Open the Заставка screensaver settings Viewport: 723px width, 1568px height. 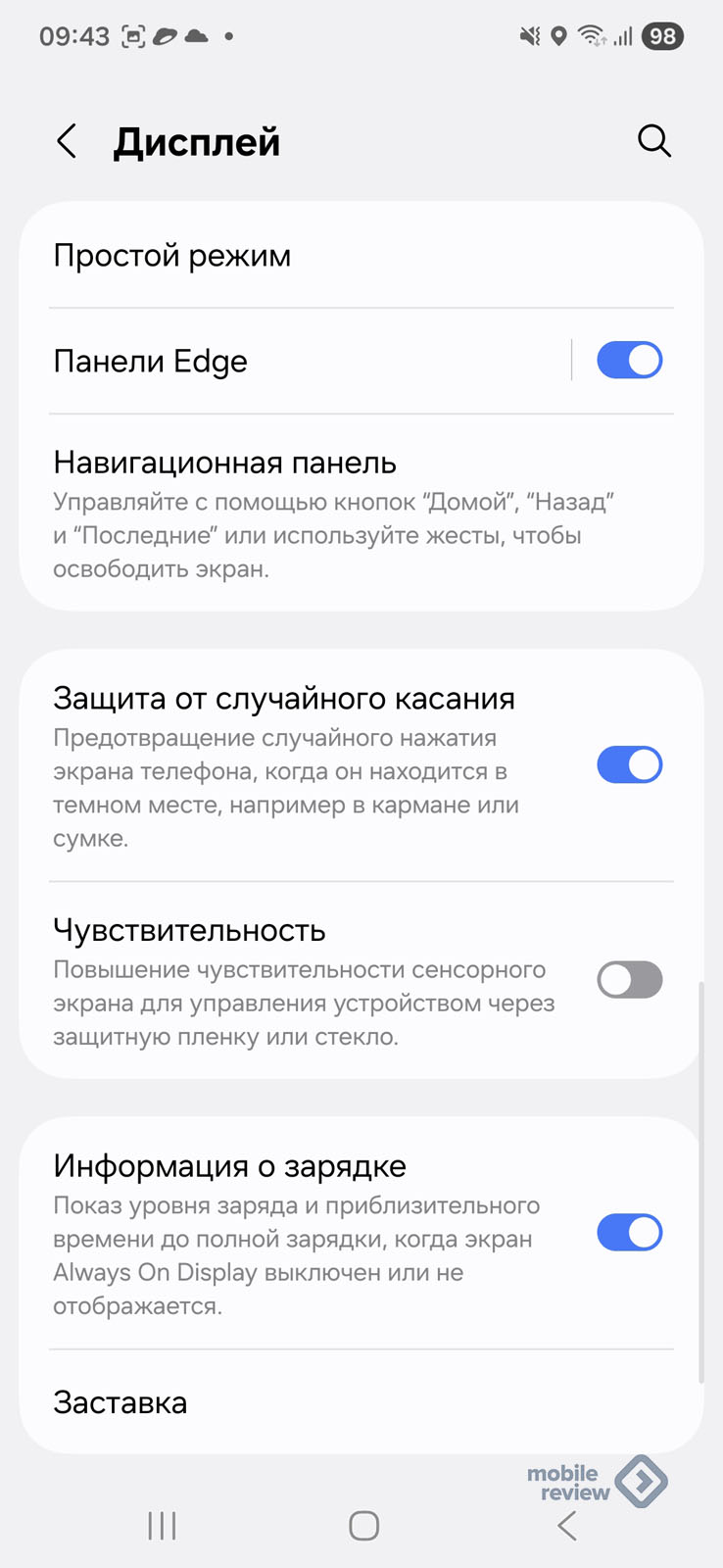coord(361,1402)
